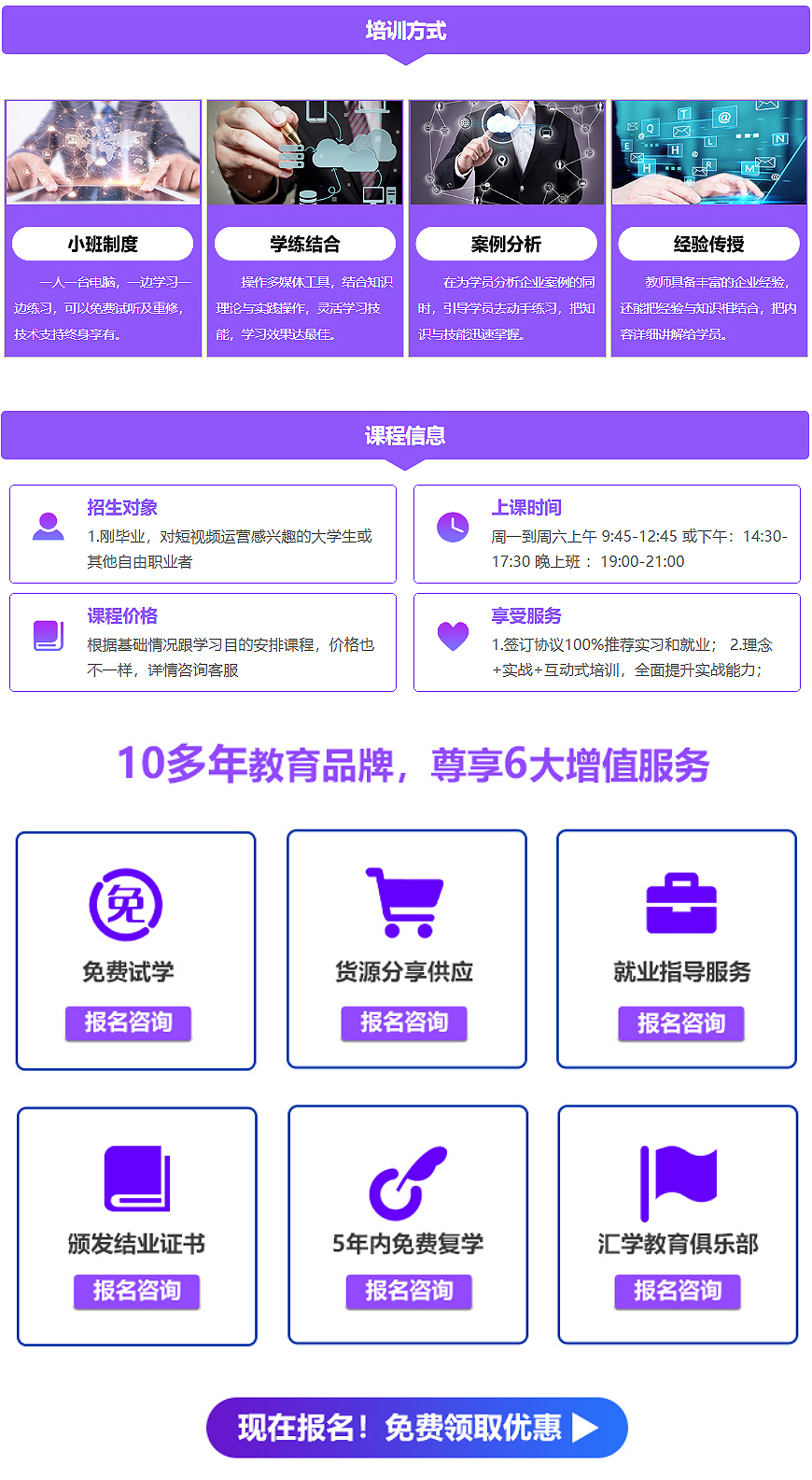The height and width of the screenshot is (1480, 812).
Task: Select 报名咨询 under 就业指导服务
Action: 681,1023
